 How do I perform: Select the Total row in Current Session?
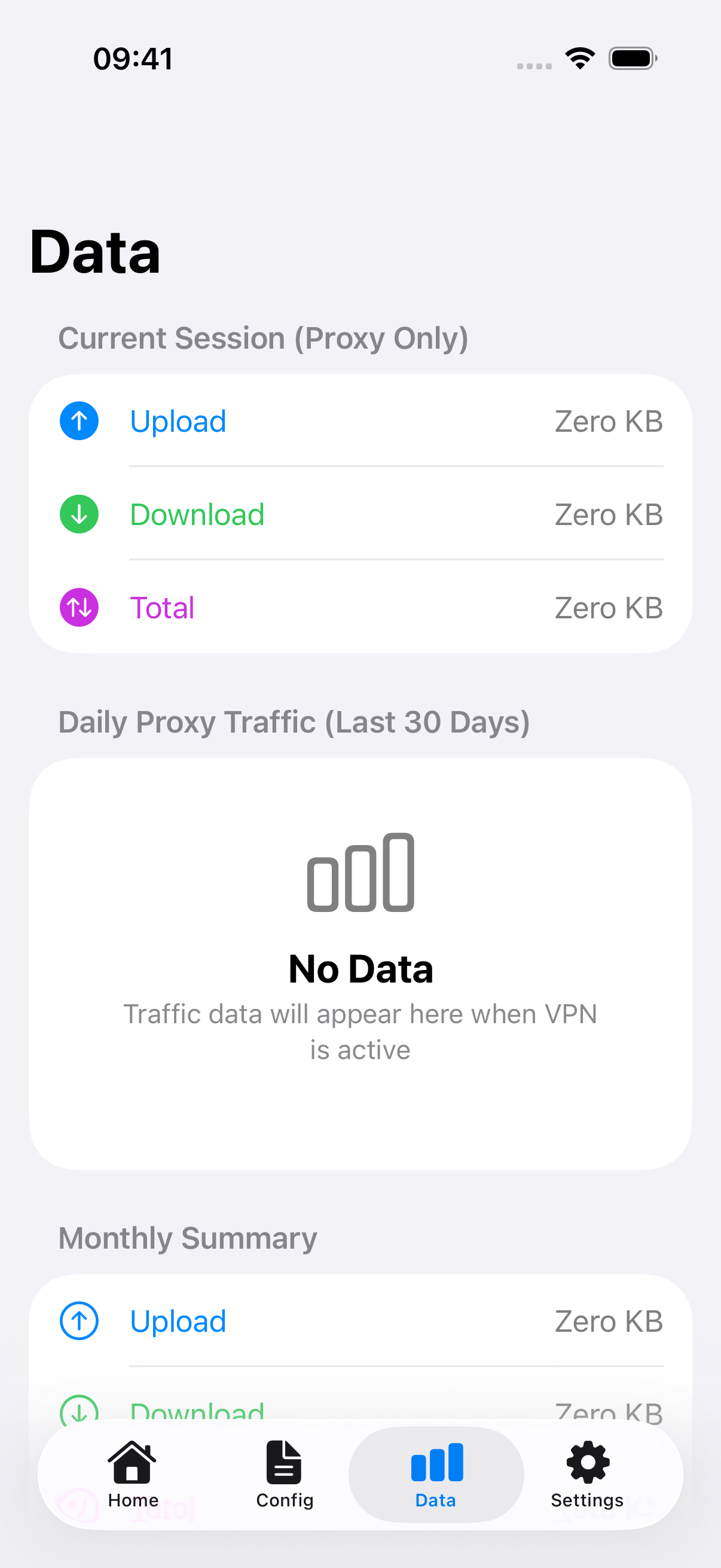pos(162,607)
